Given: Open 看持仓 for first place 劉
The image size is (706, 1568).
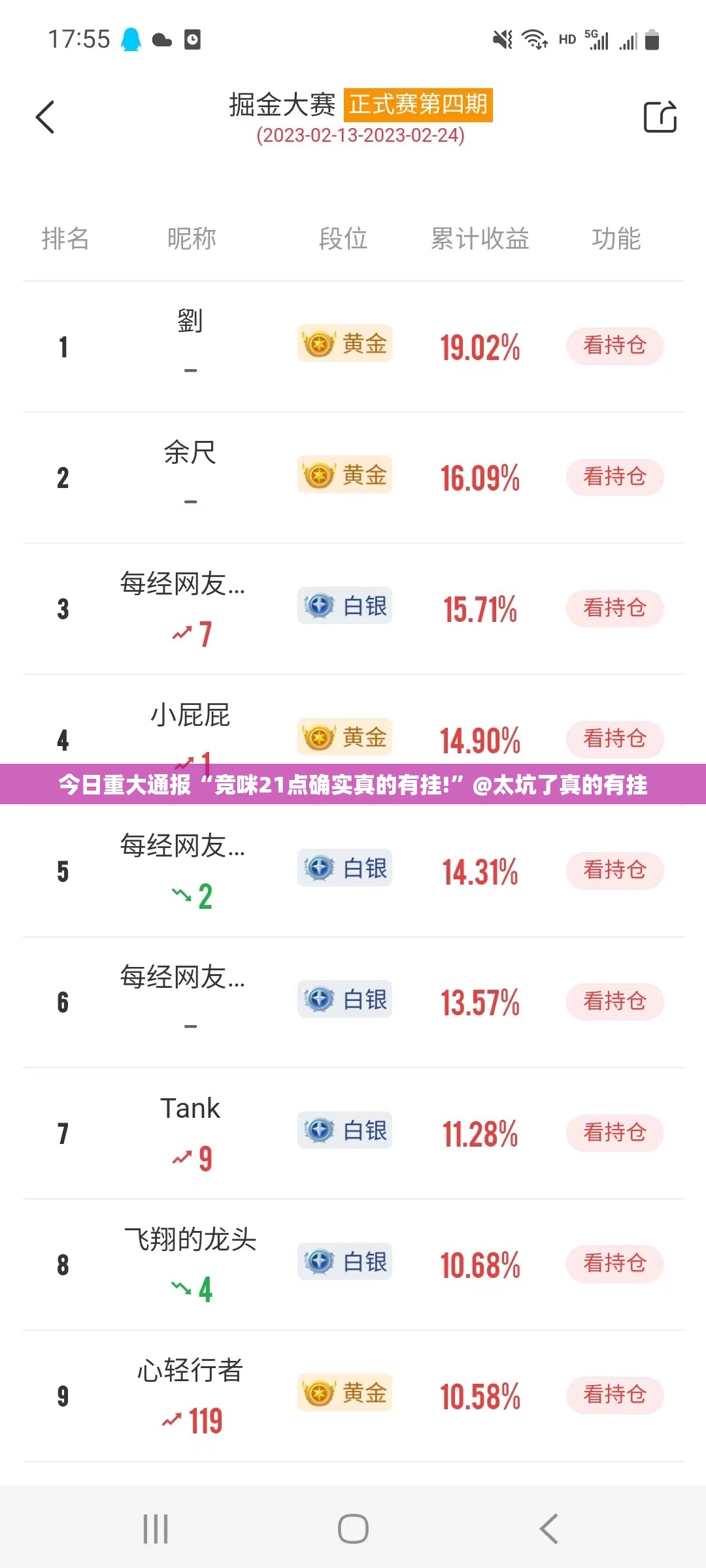Looking at the screenshot, I should point(614,346).
